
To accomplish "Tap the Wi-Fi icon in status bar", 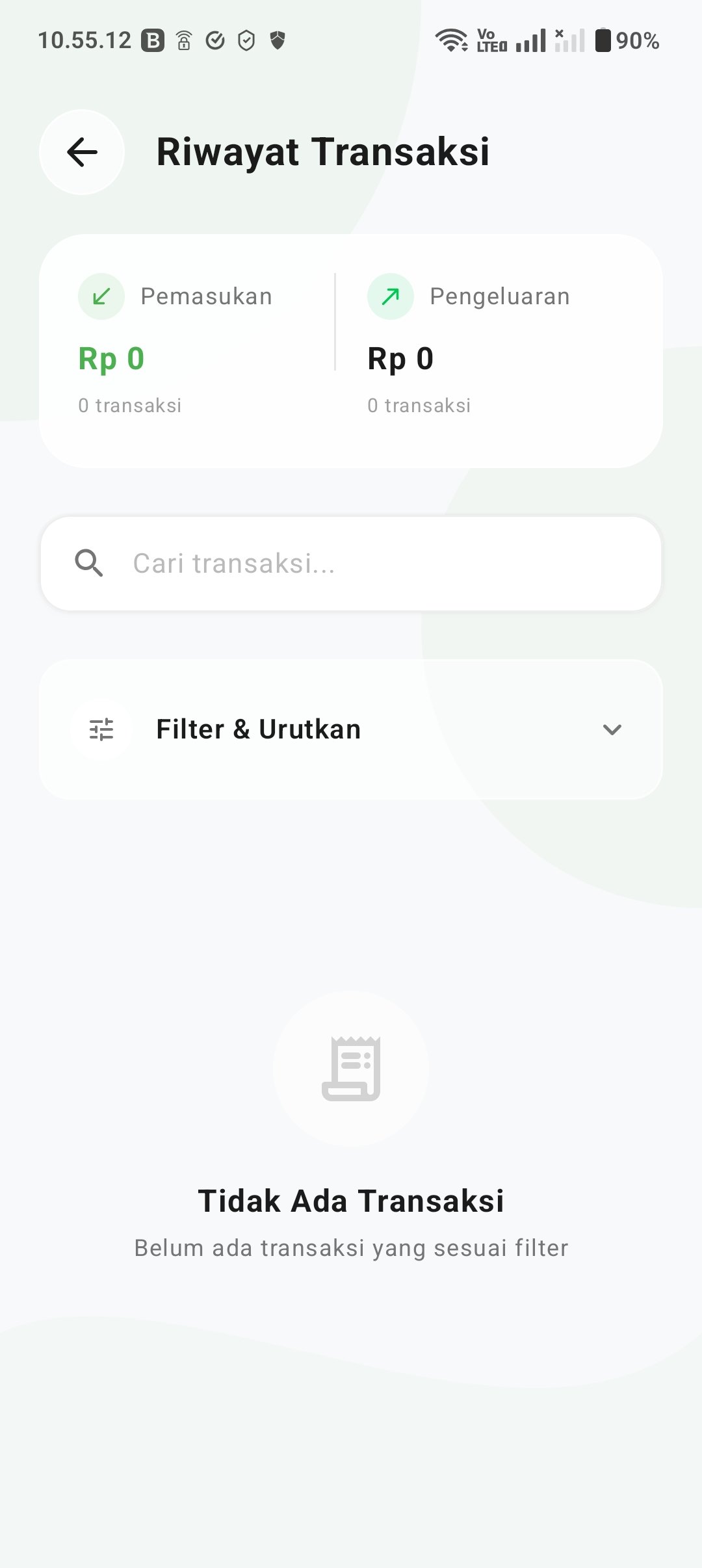I will click(x=452, y=39).
